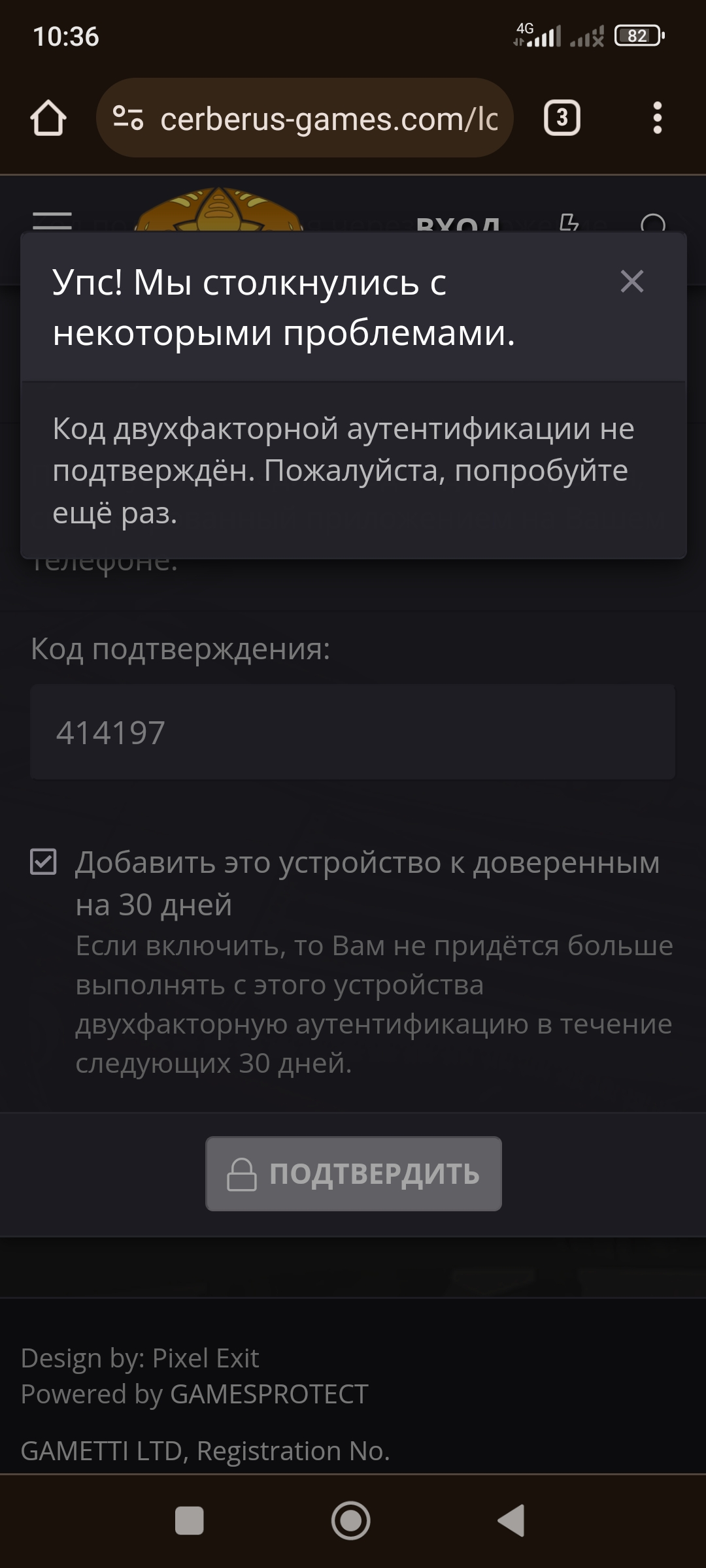This screenshot has height=1568, width=706.
Task: Open recent apps with the square button
Action: [190, 1520]
